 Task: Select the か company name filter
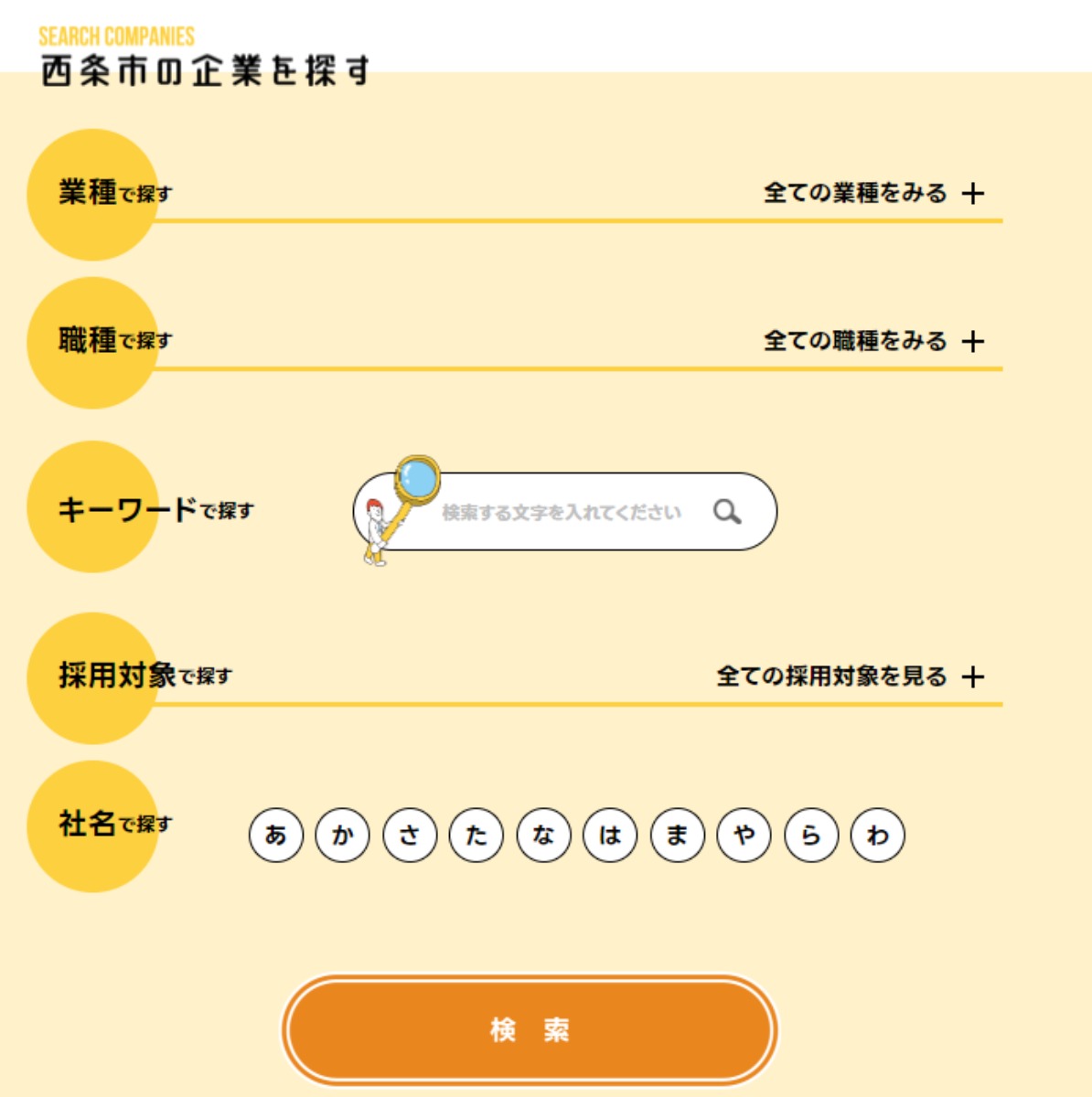click(x=342, y=835)
